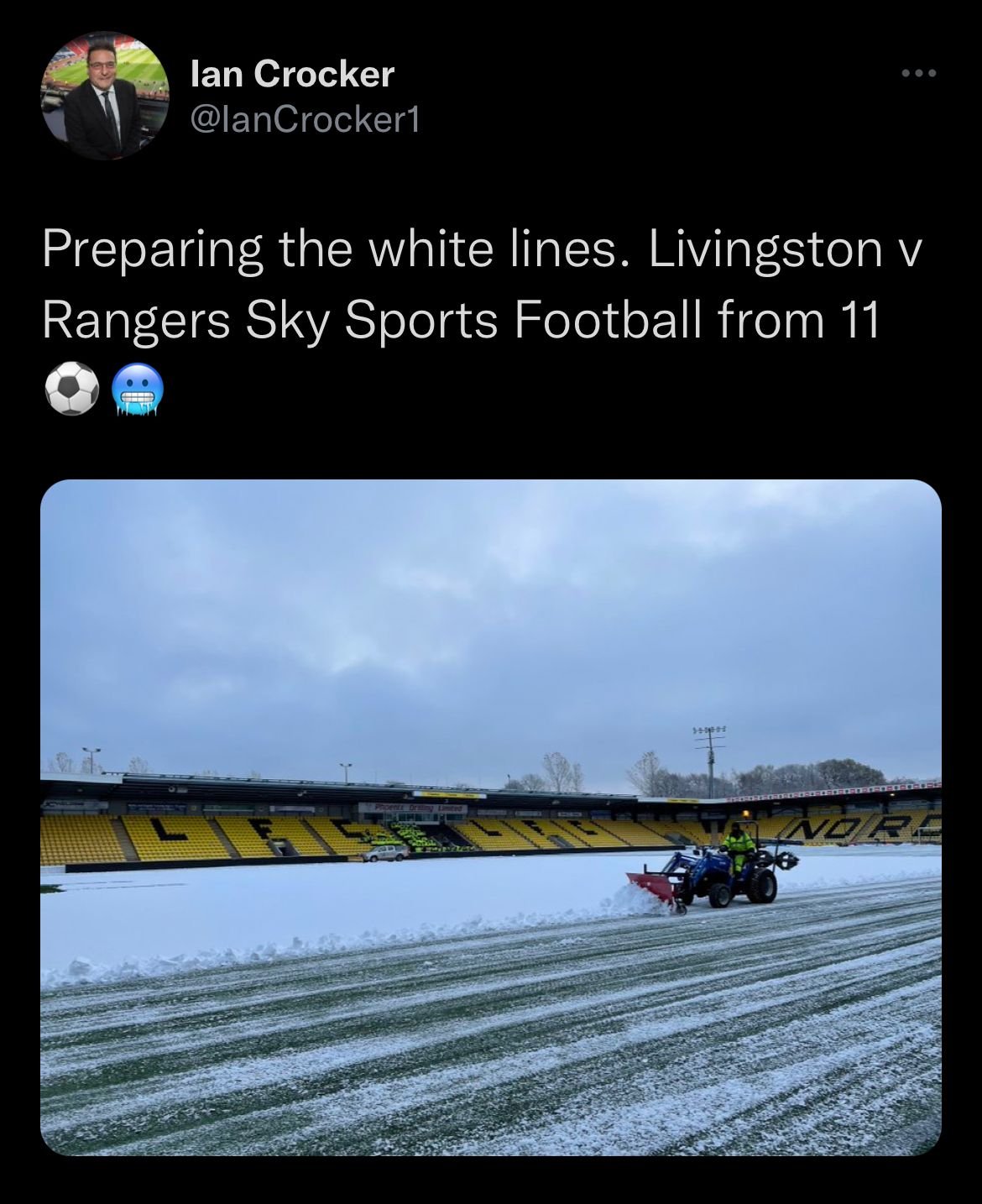Visit the @IanCrocker1 profile handle

pos(306,121)
